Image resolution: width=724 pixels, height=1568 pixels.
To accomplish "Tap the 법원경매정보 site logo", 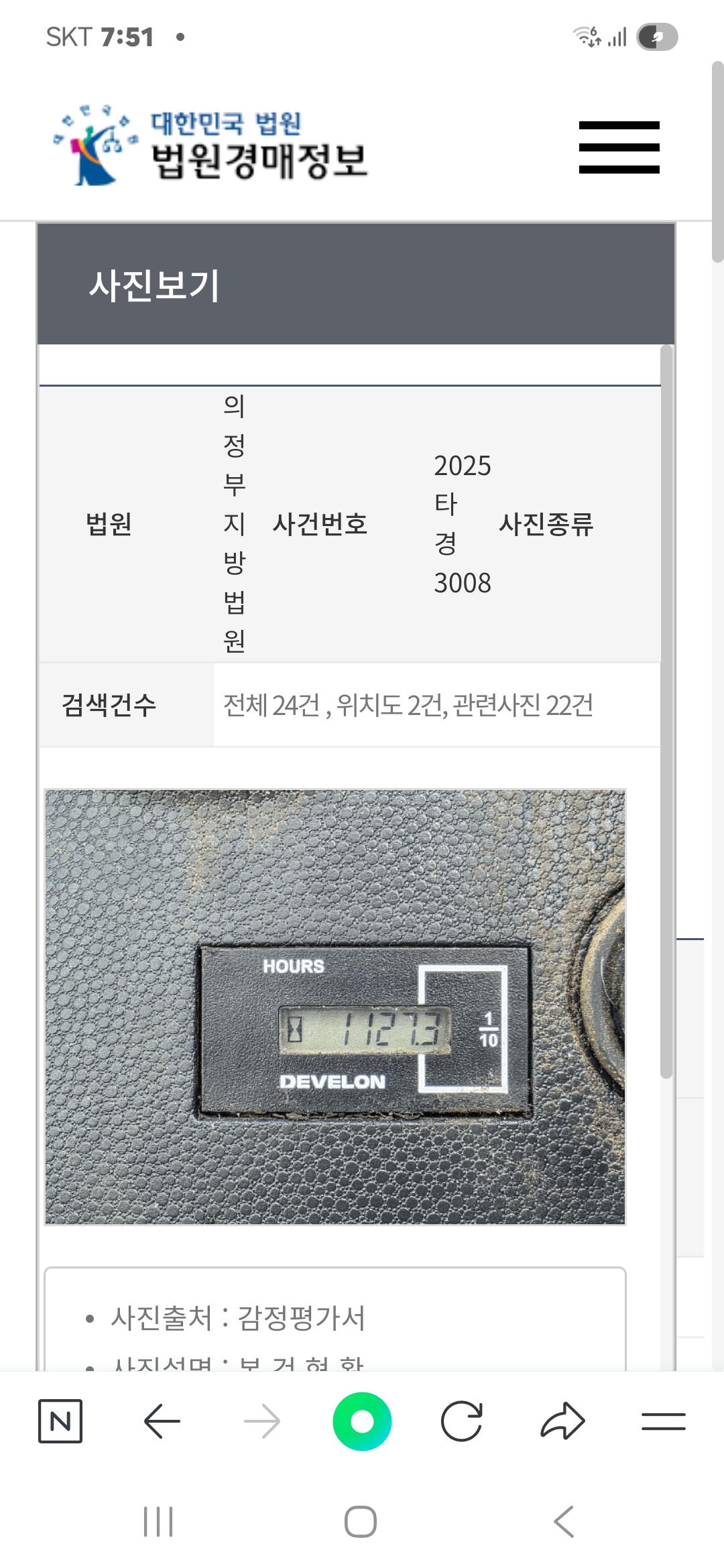I will (x=211, y=146).
